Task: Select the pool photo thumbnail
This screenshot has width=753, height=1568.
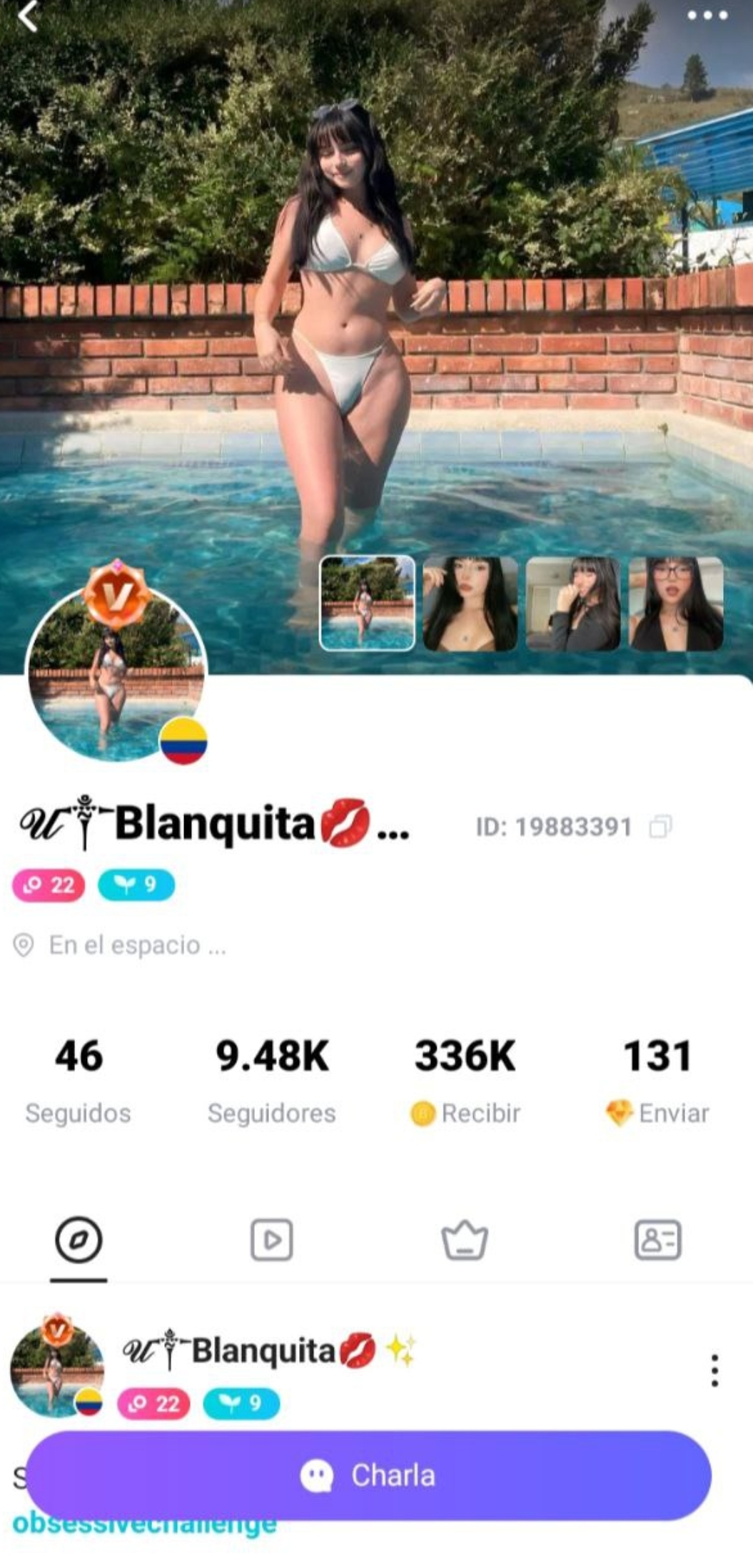Action: coord(367,604)
